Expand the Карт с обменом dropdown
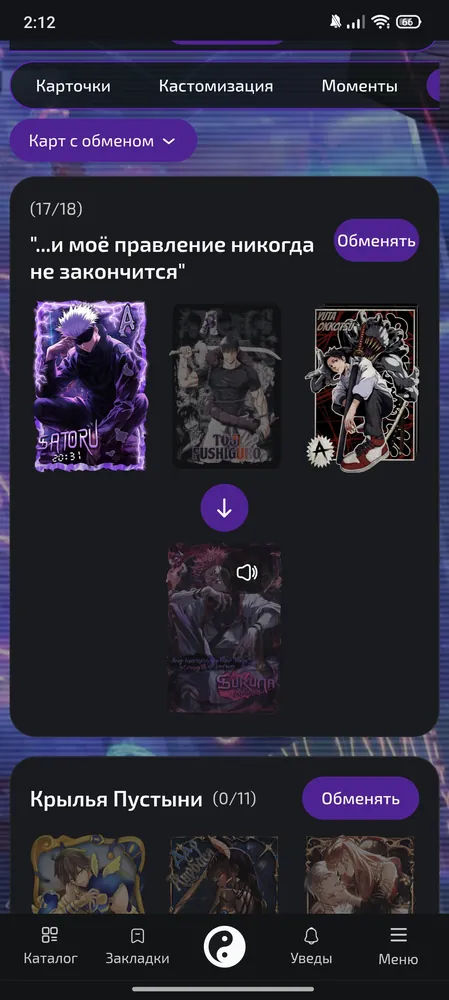Viewport: 449px width, 1000px height. click(x=103, y=140)
